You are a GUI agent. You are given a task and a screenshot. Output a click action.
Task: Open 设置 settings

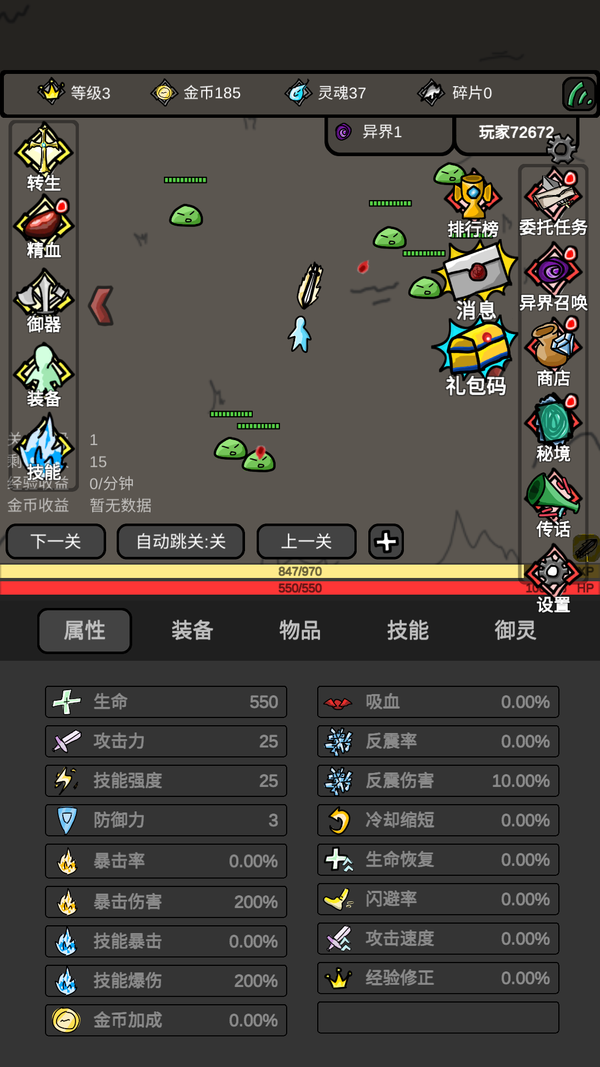coord(553,577)
